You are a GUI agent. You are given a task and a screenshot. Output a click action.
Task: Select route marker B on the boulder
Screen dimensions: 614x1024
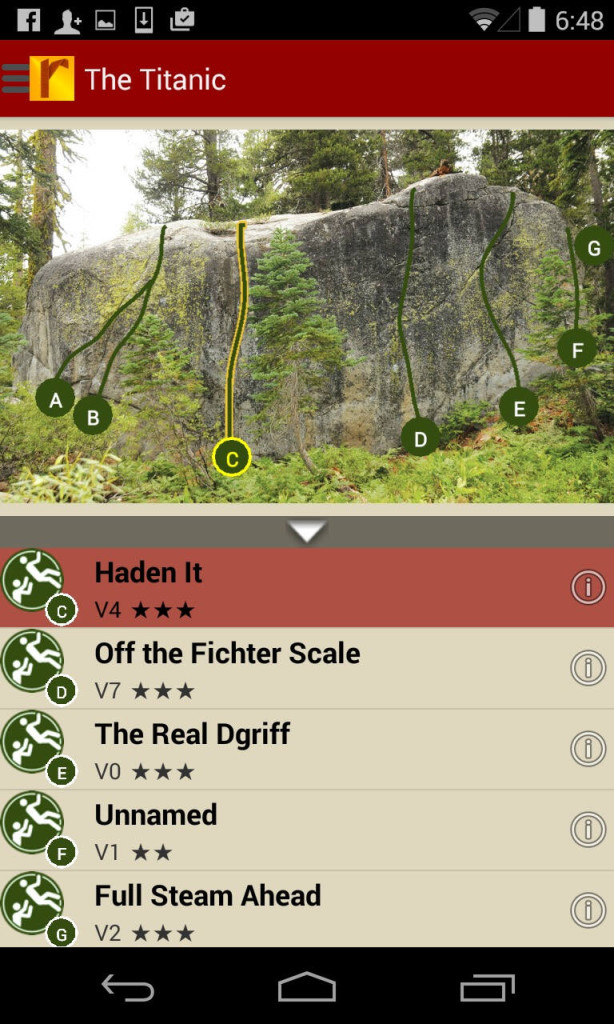(93, 416)
